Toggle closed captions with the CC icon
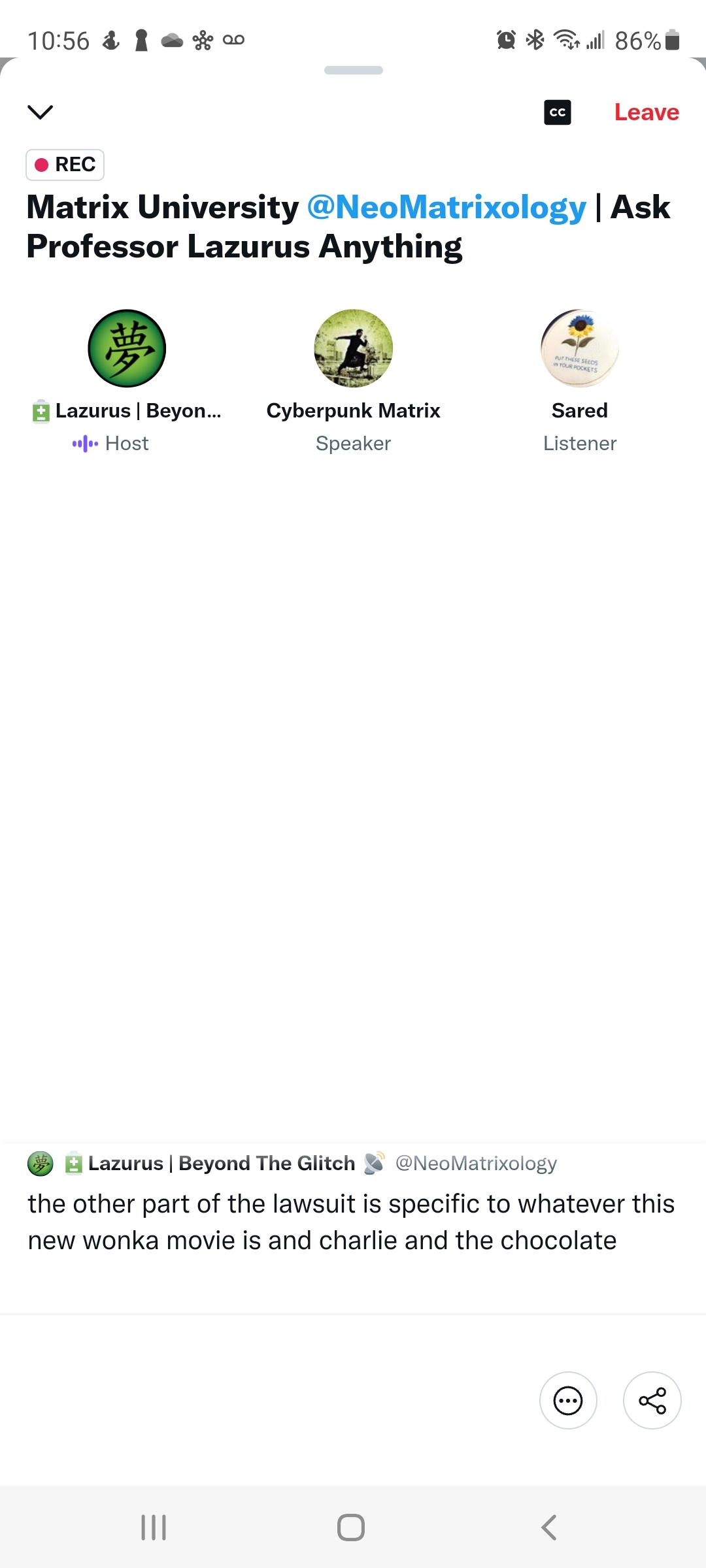 (557, 112)
